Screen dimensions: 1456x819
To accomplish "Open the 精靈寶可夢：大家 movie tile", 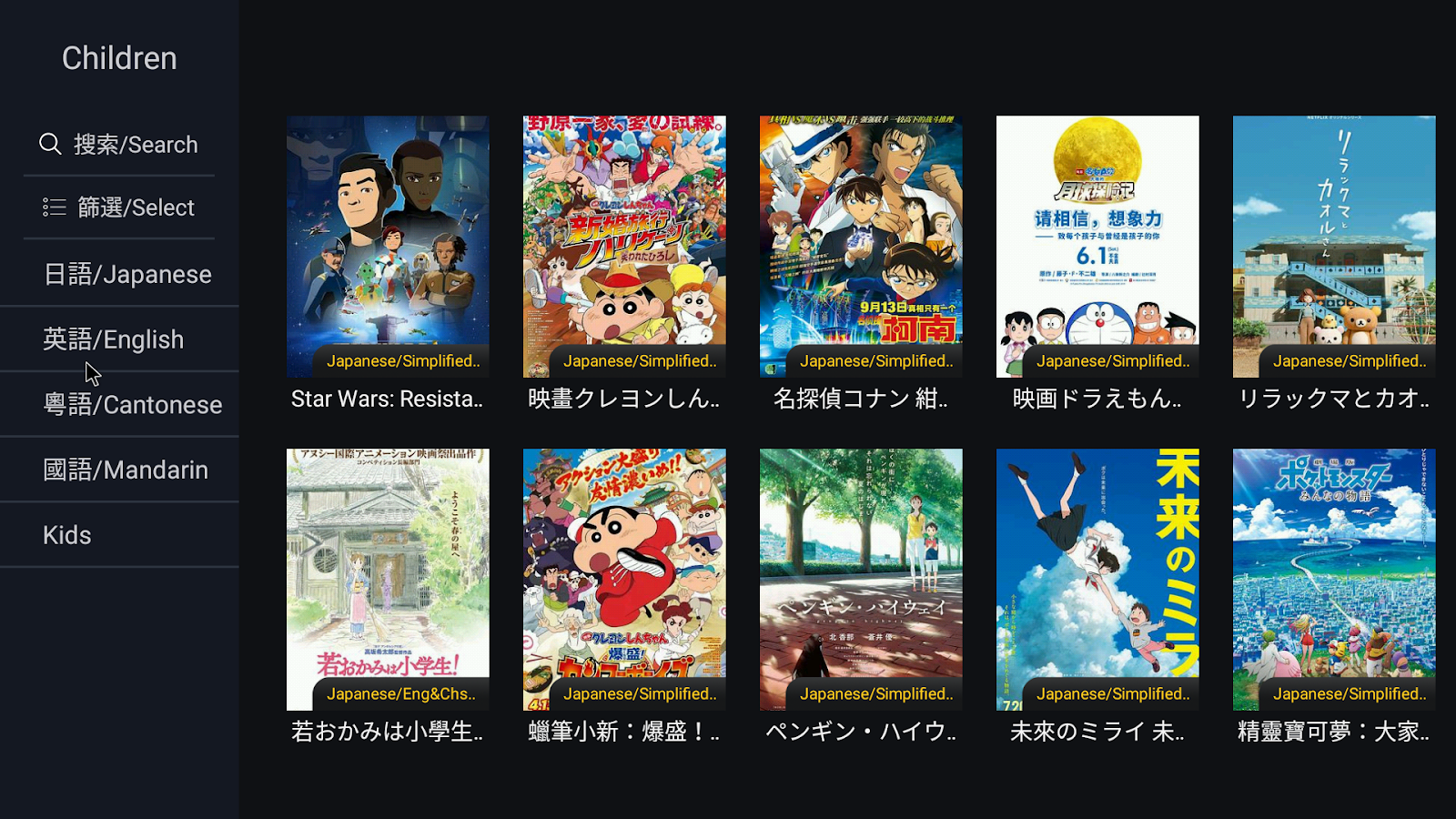I will 1334,579.
